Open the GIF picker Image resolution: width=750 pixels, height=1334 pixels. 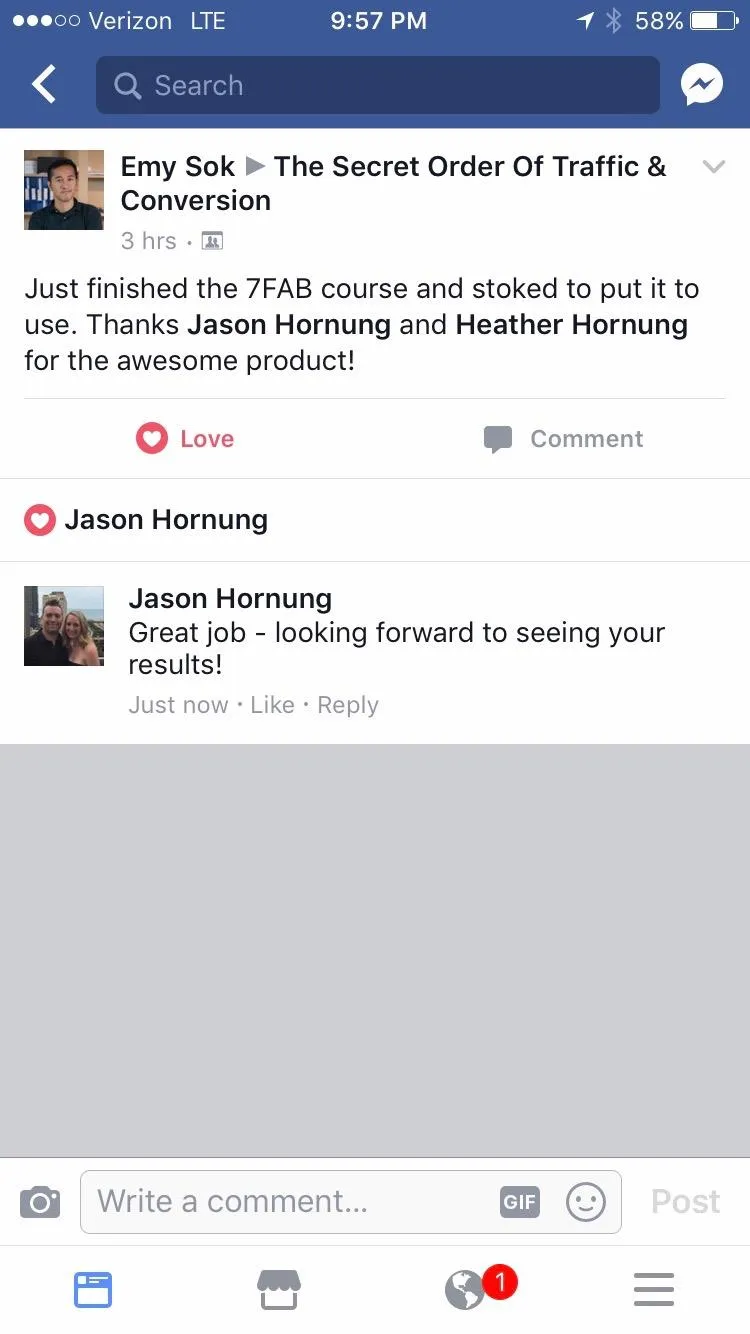point(519,1202)
